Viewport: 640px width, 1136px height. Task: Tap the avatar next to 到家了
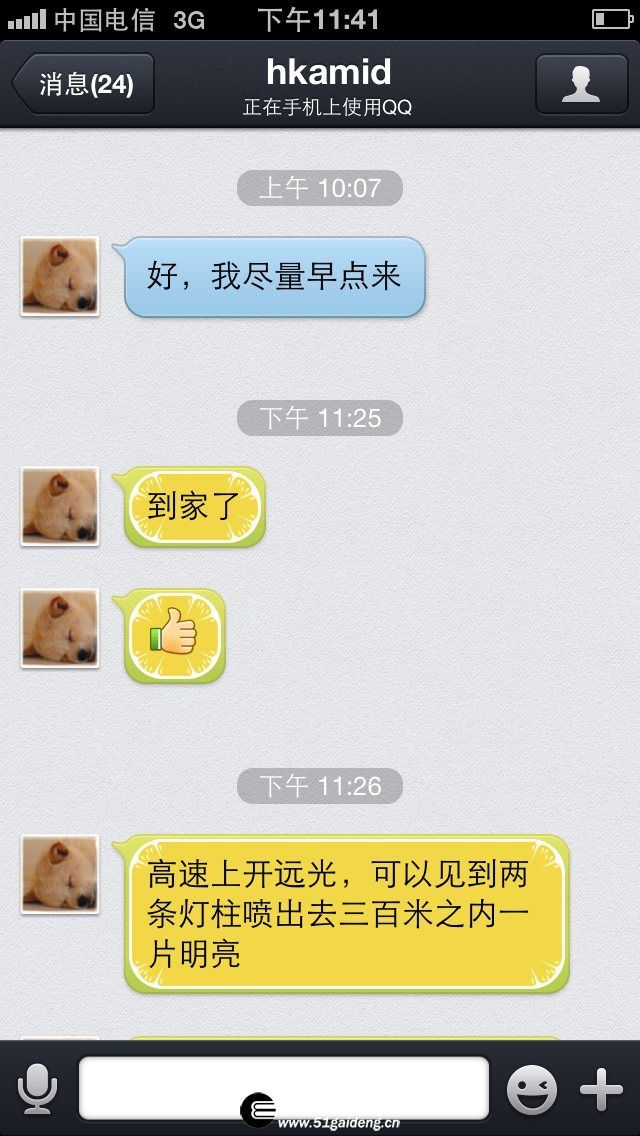click(59, 506)
